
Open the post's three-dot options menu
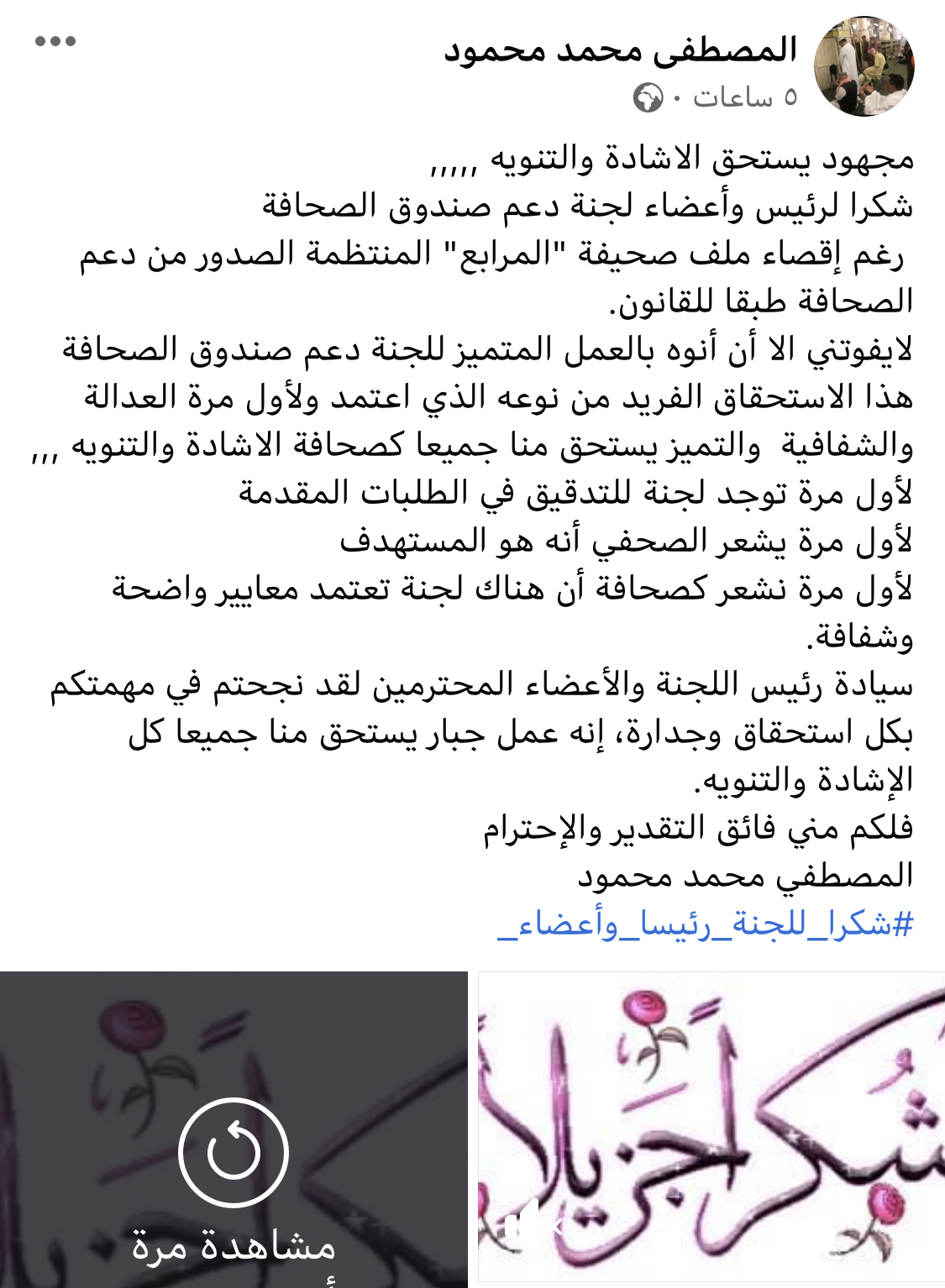click(x=55, y=41)
